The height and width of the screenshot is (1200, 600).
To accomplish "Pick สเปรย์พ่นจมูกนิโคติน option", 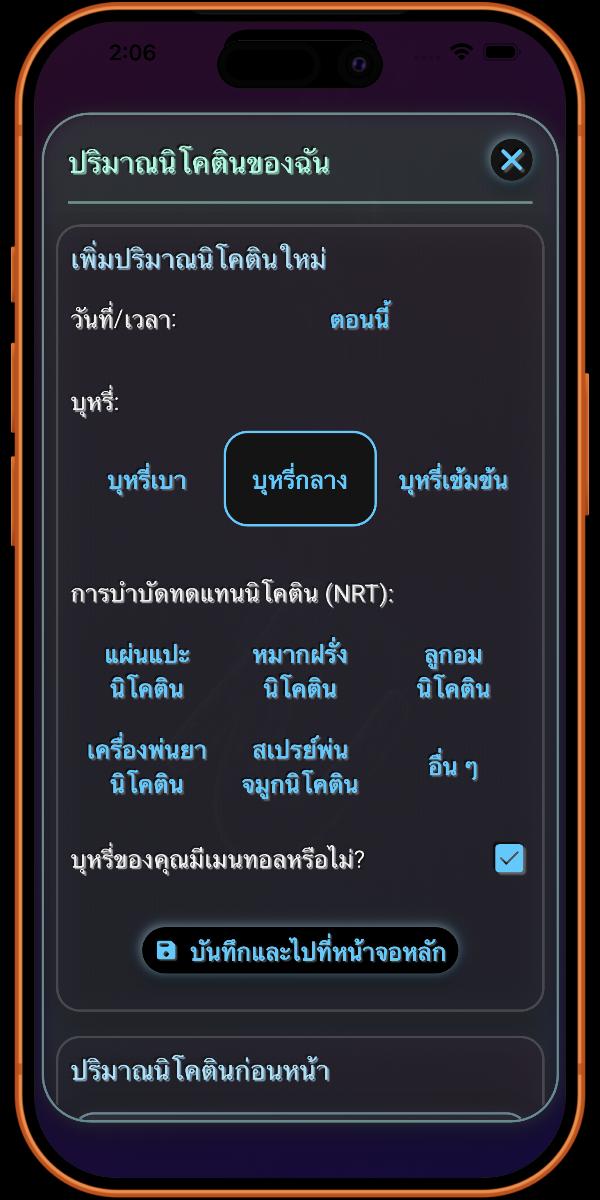I will pyautogui.click(x=300, y=767).
